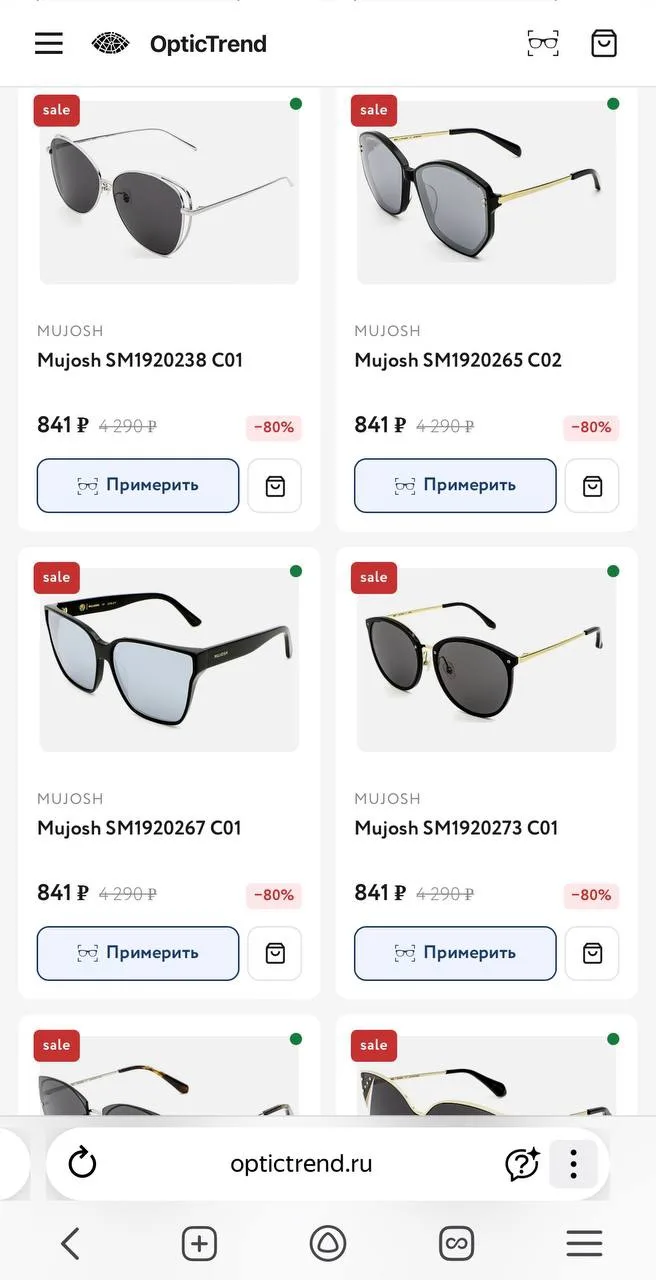Open product photo of Mujosh SM1920265 C02
The width and height of the screenshot is (656, 1280).
(x=486, y=190)
